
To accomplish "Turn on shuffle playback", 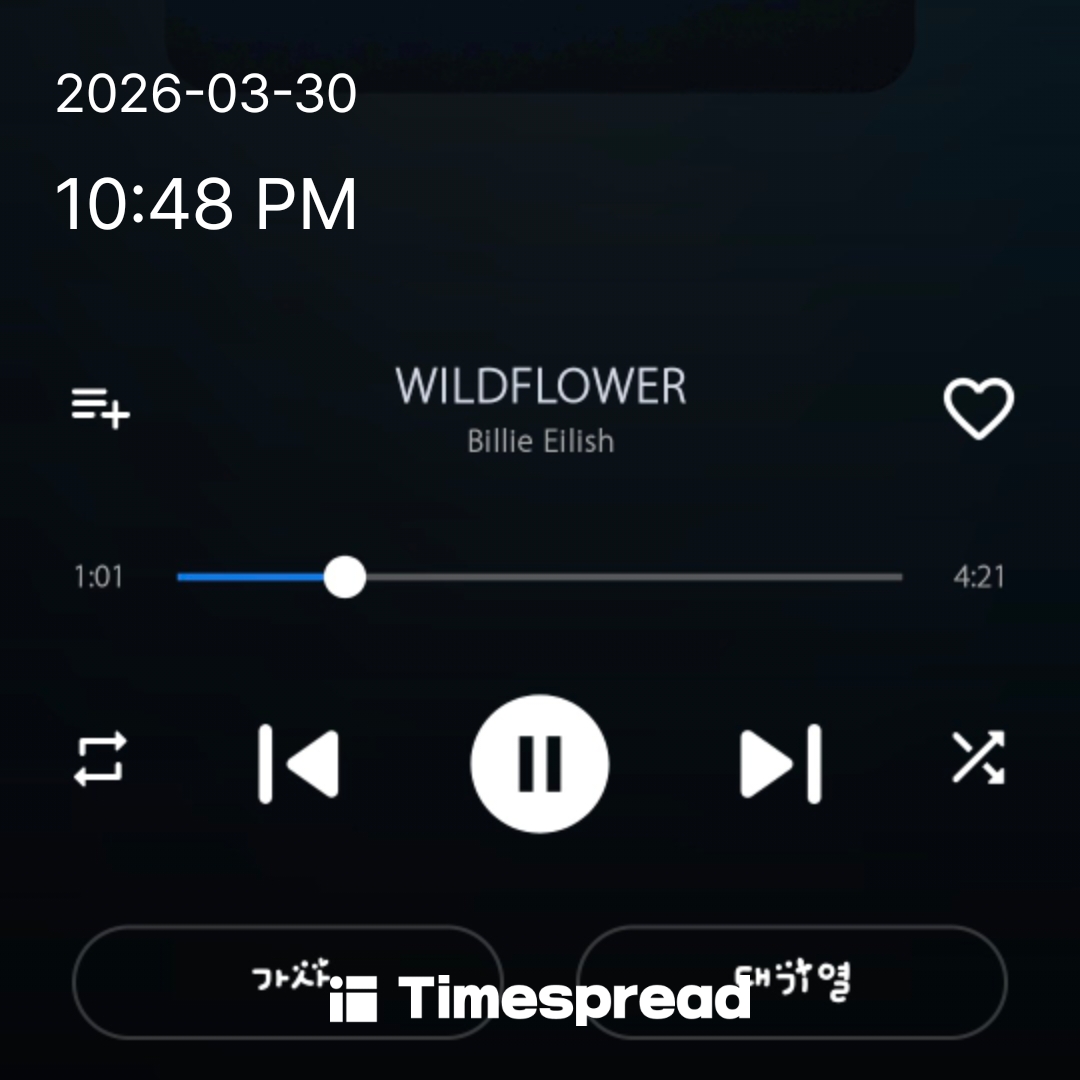I will 977,758.
